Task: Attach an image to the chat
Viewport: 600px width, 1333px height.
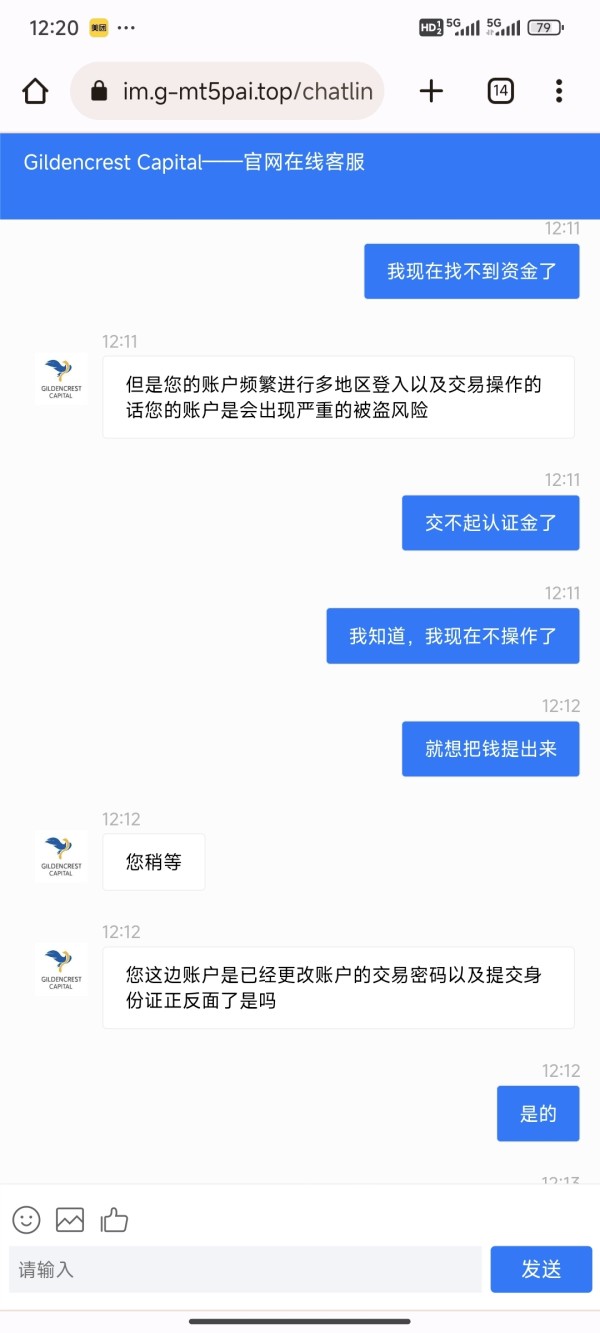Action: click(70, 1219)
